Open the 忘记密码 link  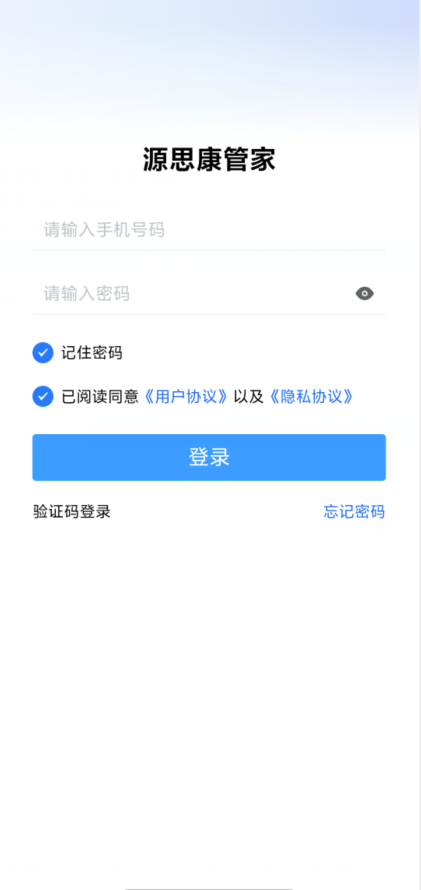(354, 512)
